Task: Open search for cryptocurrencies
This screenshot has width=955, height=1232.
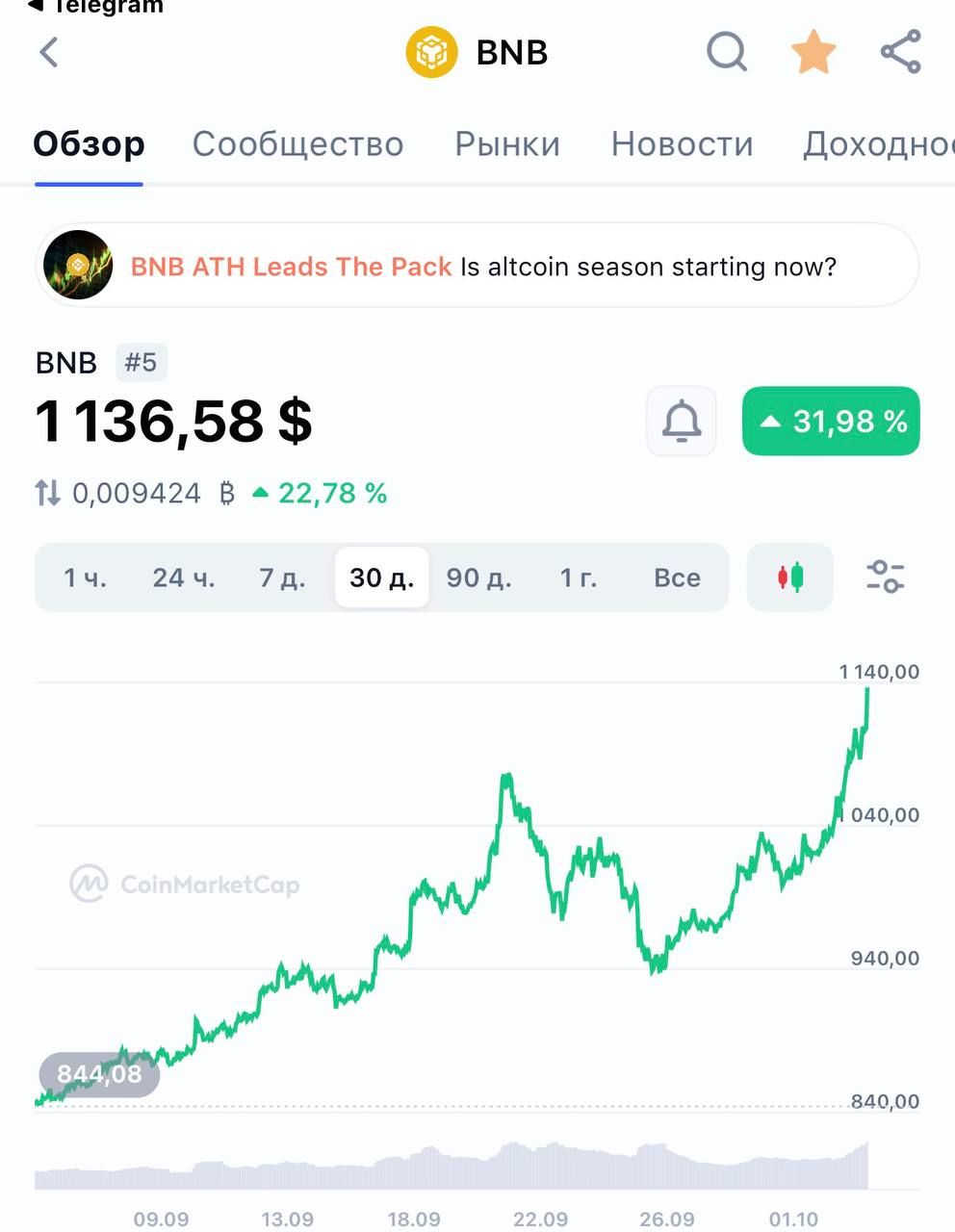Action: [x=727, y=53]
